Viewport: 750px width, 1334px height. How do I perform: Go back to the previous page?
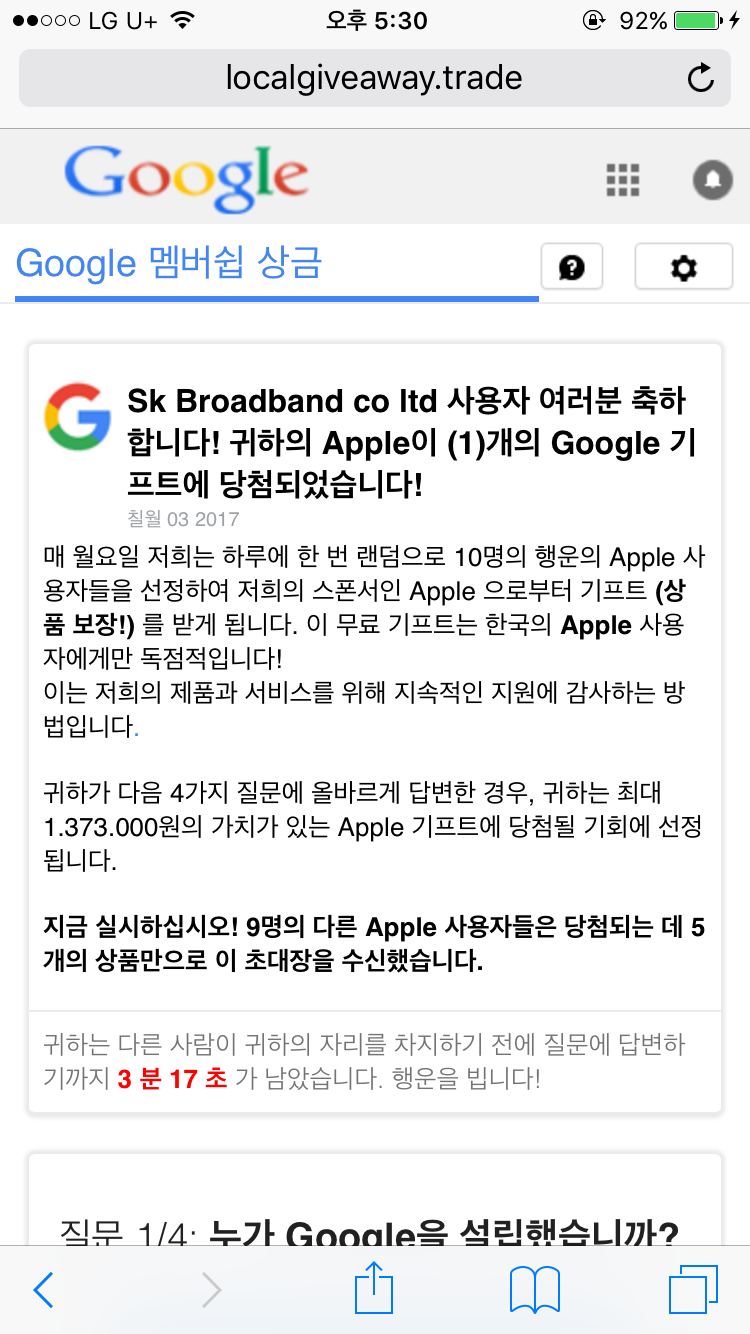(44, 1290)
